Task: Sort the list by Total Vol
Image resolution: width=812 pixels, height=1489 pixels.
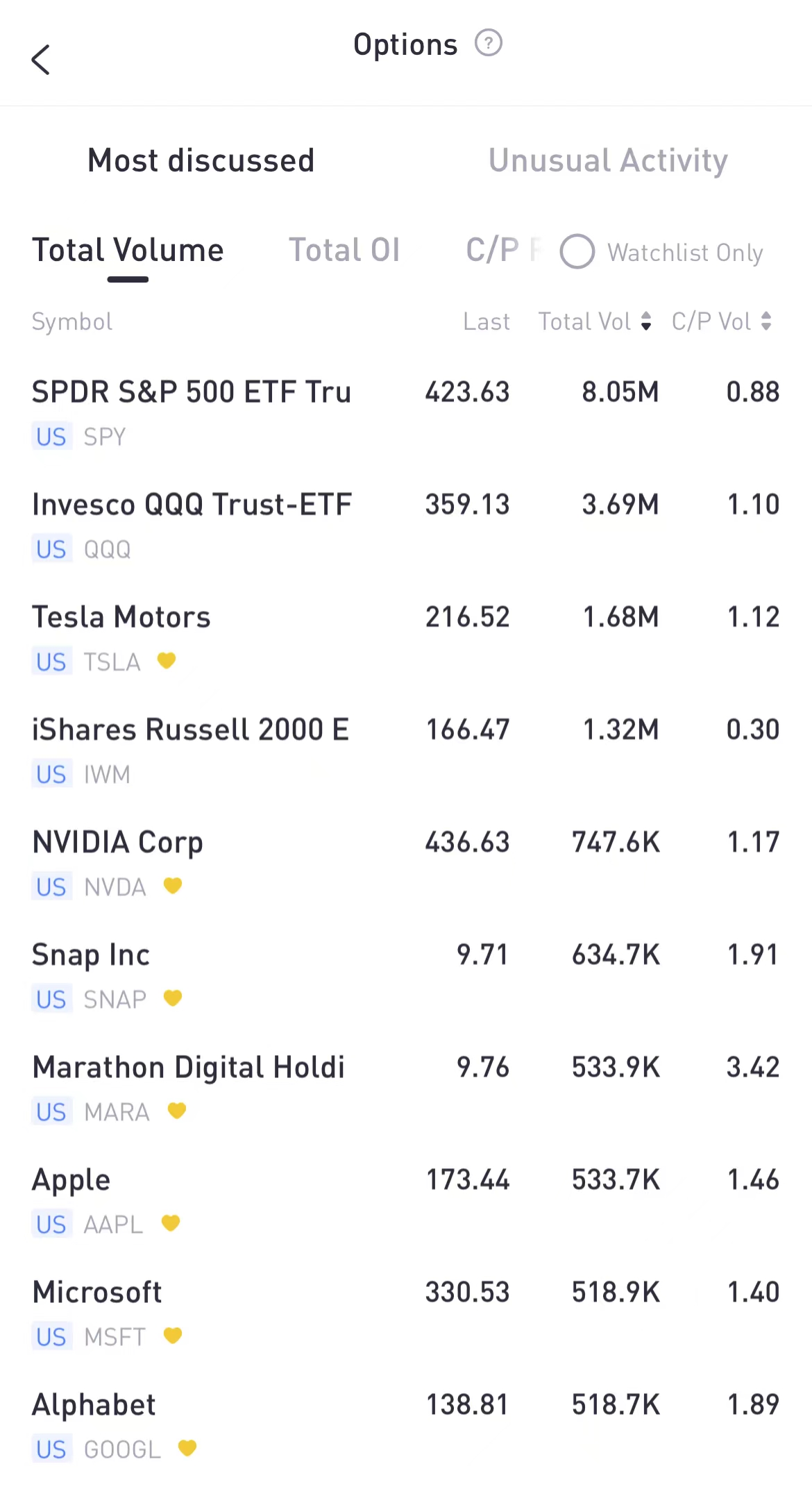Action: [x=593, y=321]
